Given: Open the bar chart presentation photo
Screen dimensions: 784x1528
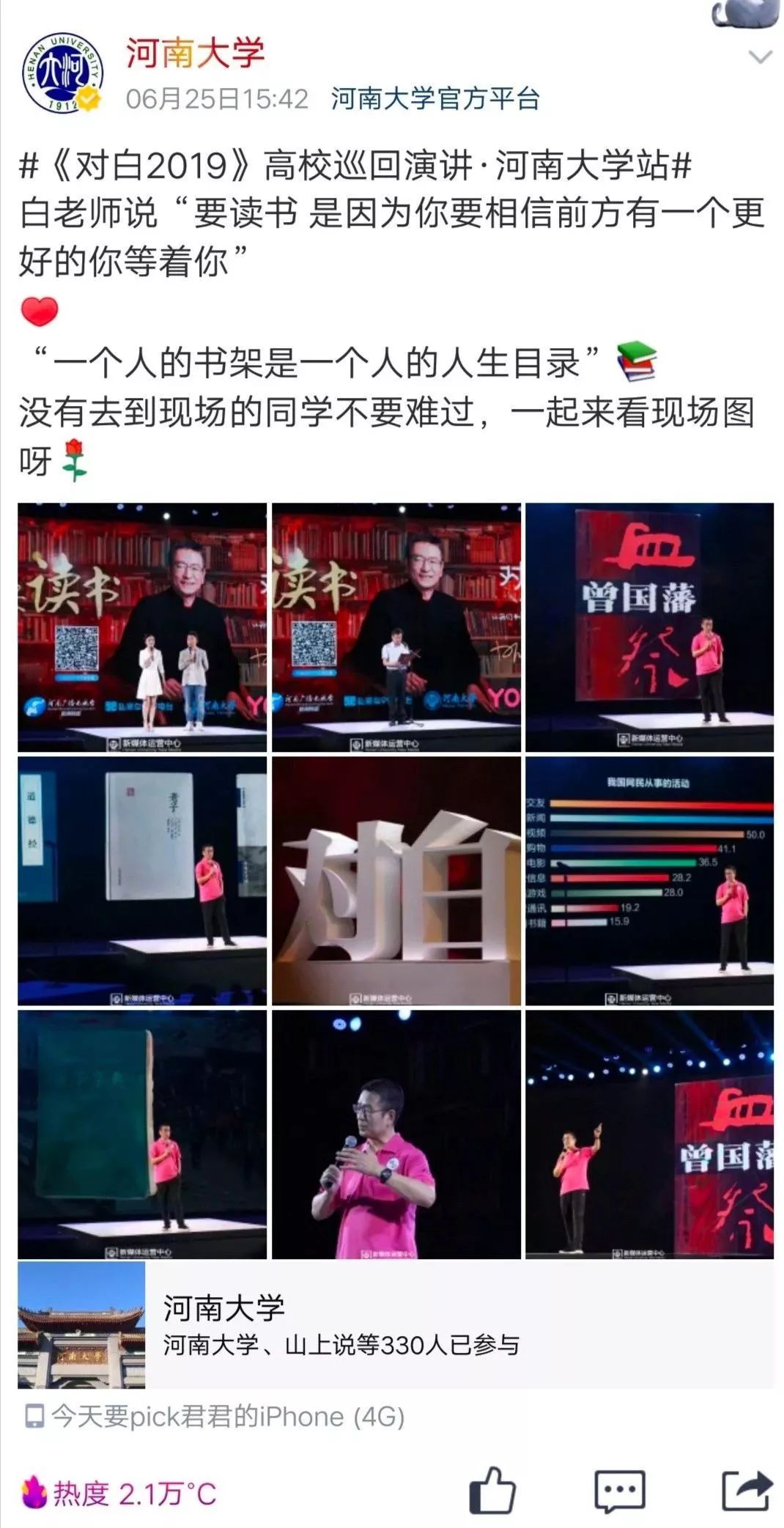Looking at the screenshot, I should click(x=650, y=881).
